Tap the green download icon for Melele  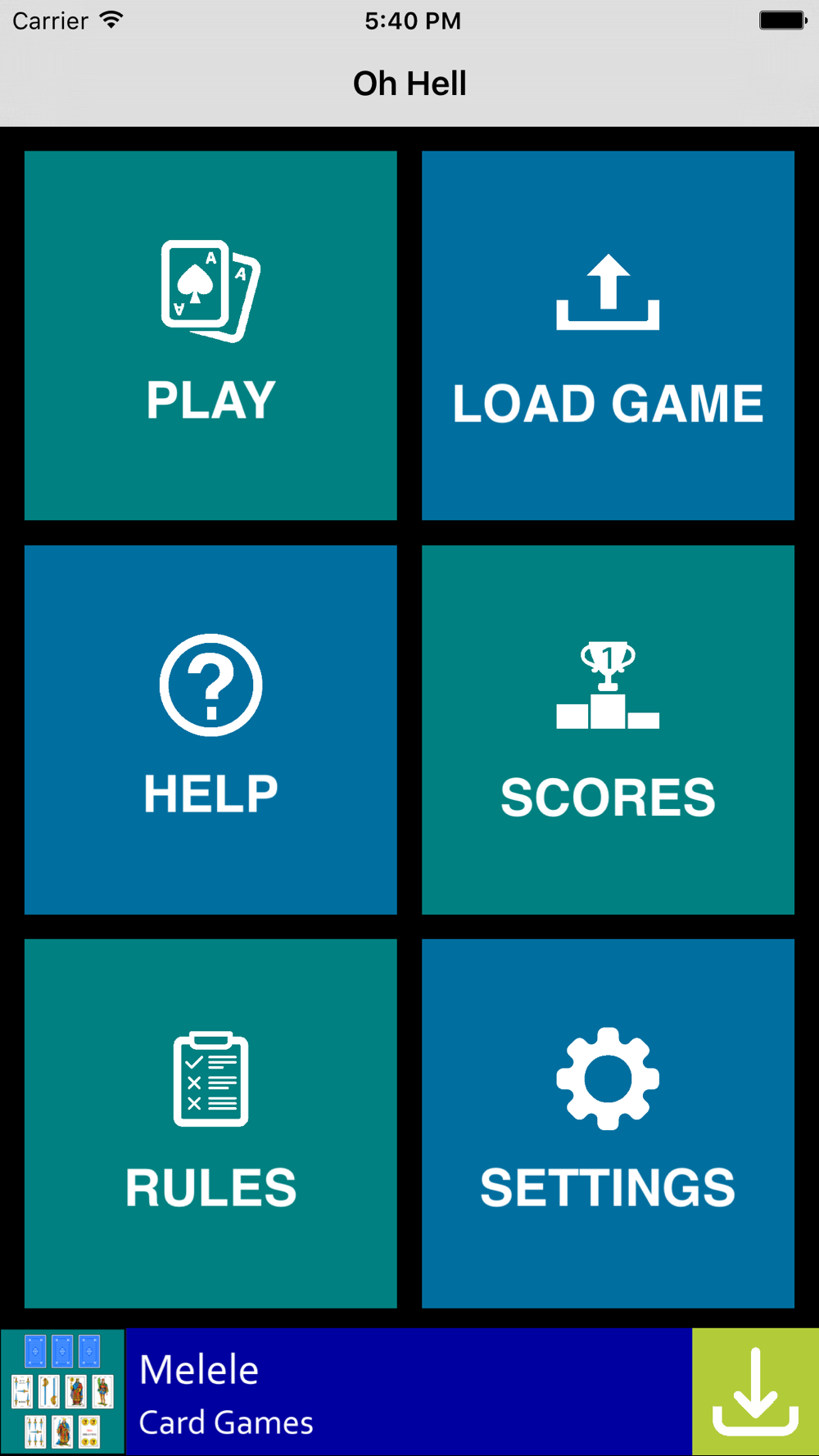coord(755,1392)
